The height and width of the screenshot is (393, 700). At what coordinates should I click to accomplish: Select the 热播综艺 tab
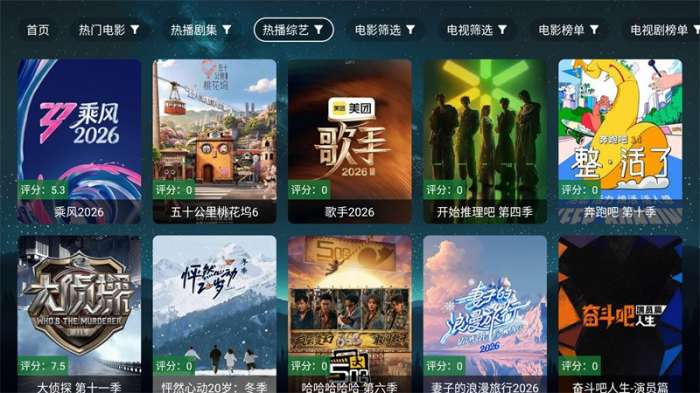click(293, 30)
